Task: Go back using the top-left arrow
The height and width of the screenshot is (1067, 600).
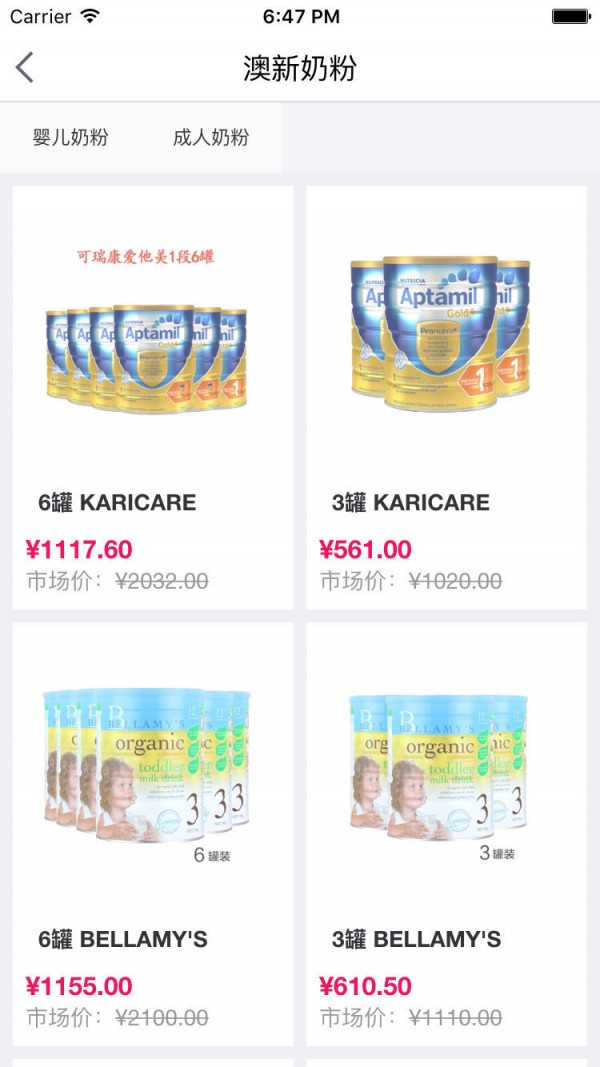Action: 25,68
